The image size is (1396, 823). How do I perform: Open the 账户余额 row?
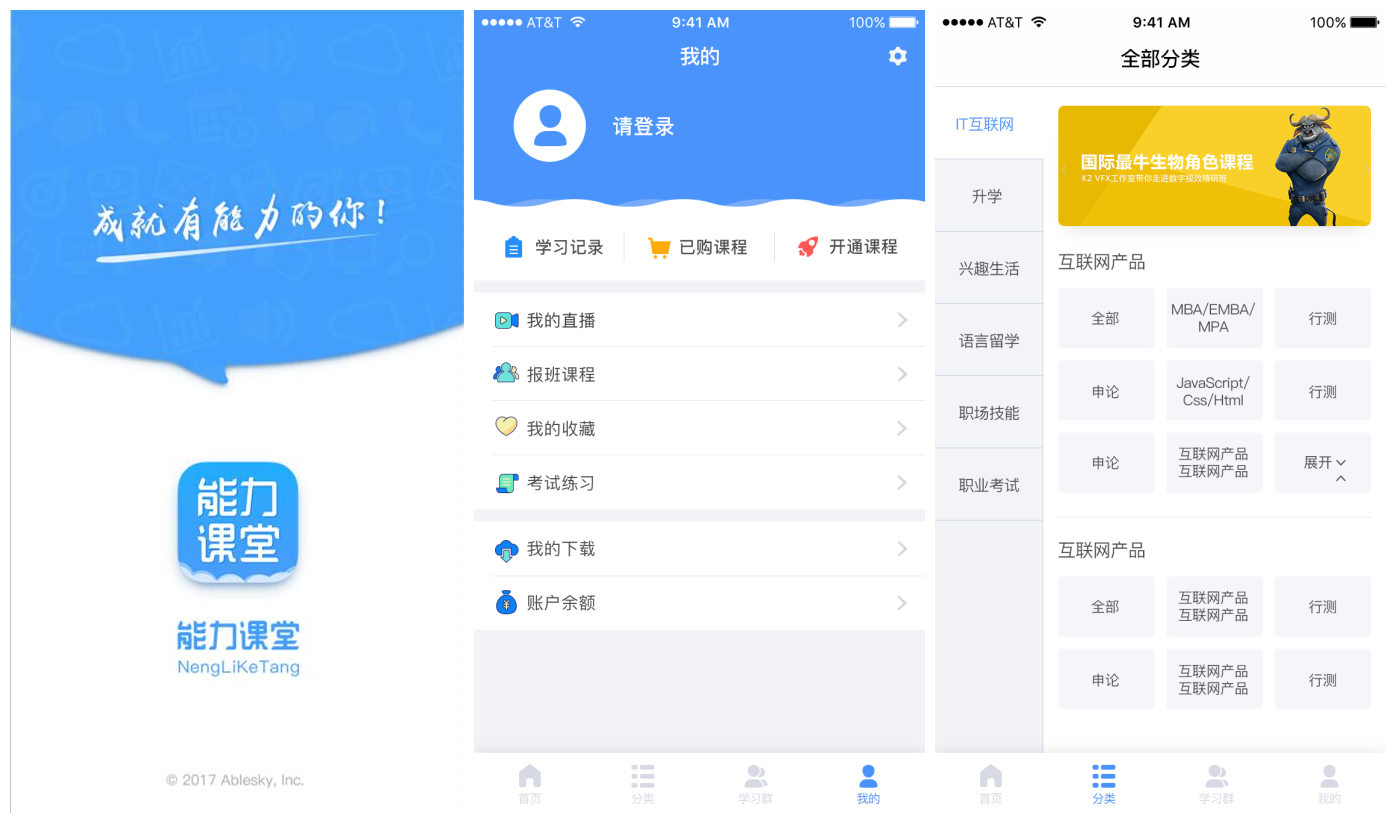(699, 603)
